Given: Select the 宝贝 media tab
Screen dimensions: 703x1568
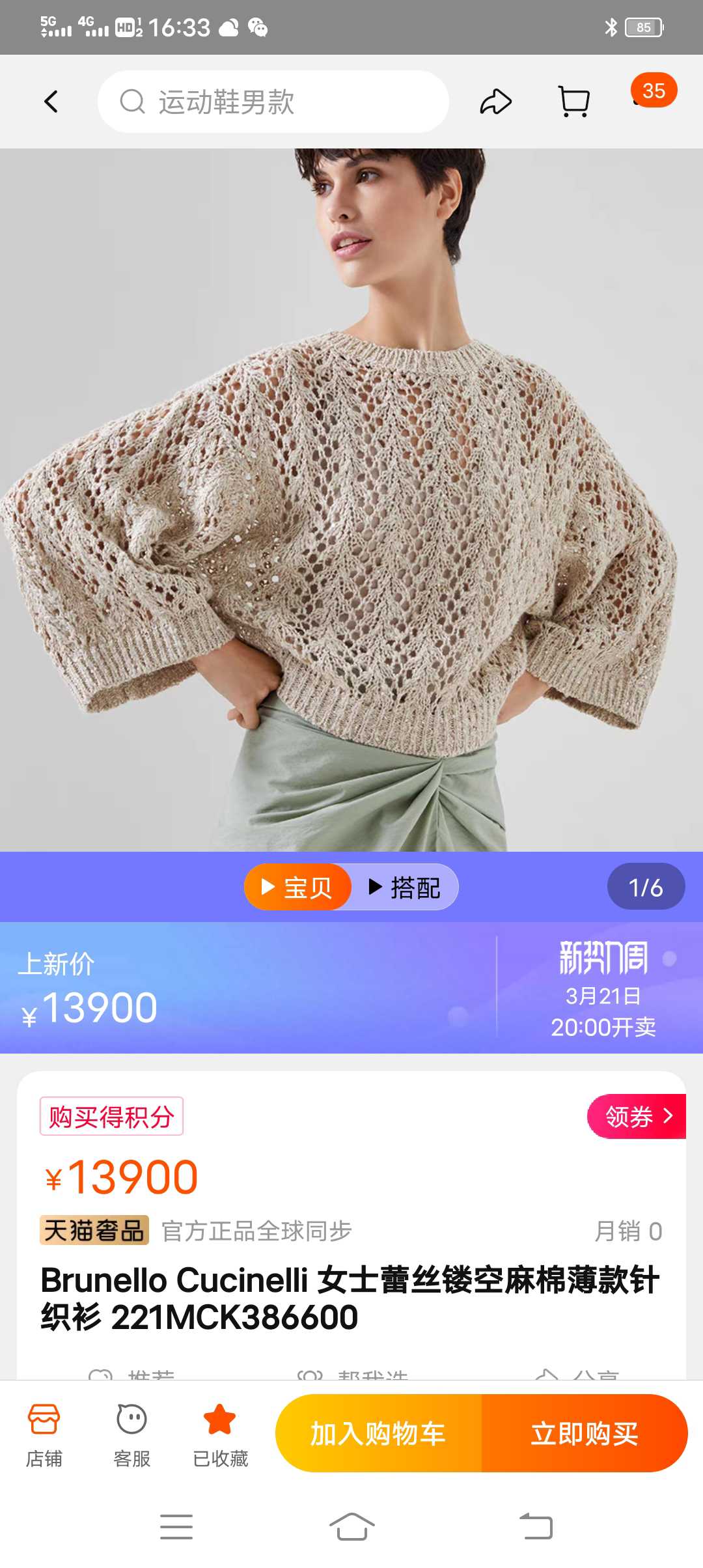Looking at the screenshot, I should 298,887.
